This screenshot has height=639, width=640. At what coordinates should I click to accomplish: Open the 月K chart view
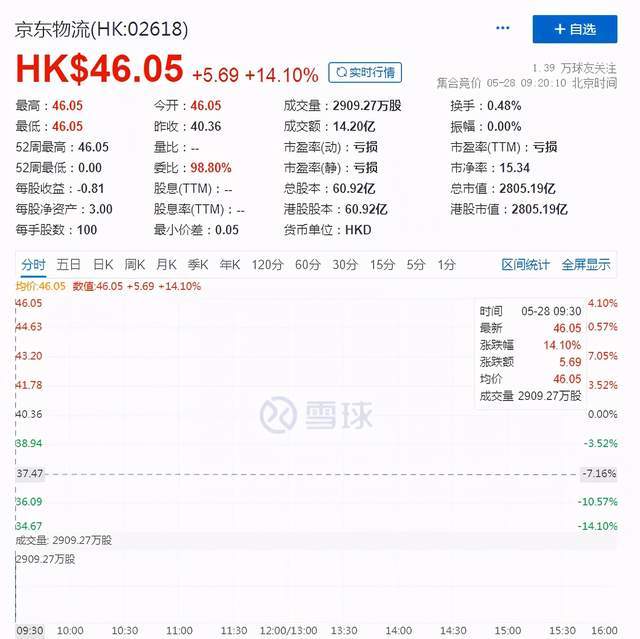(x=166, y=264)
